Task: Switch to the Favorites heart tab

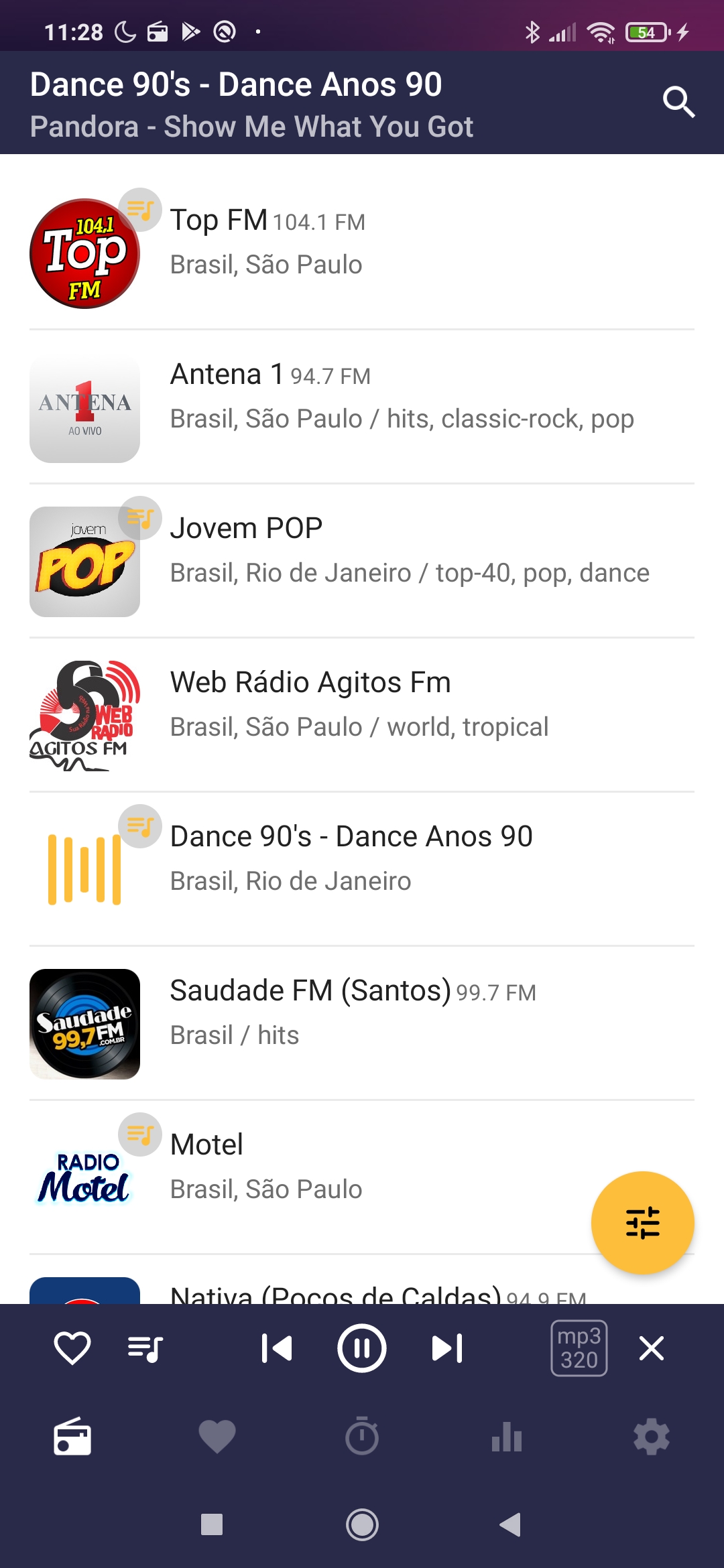Action: [217, 1437]
